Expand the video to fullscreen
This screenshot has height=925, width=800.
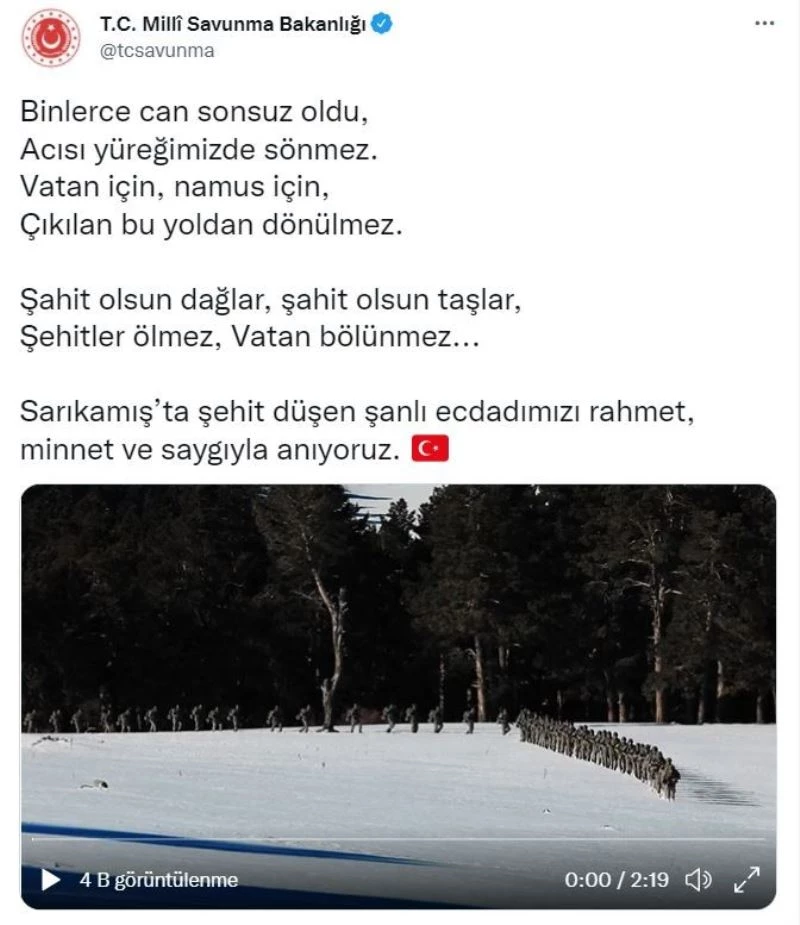pyautogui.click(x=747, y=880)
